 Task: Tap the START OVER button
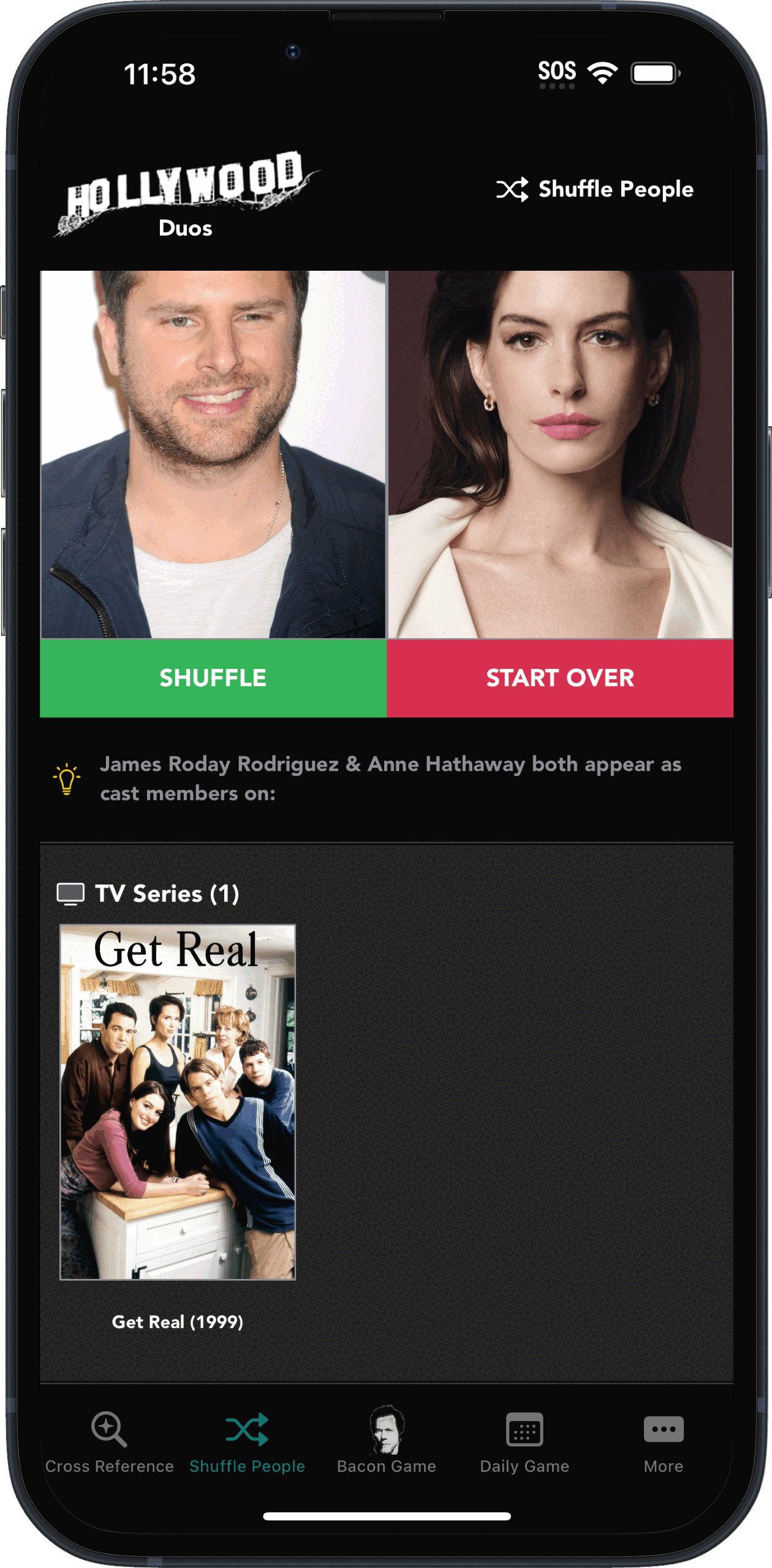coord(560,678)
